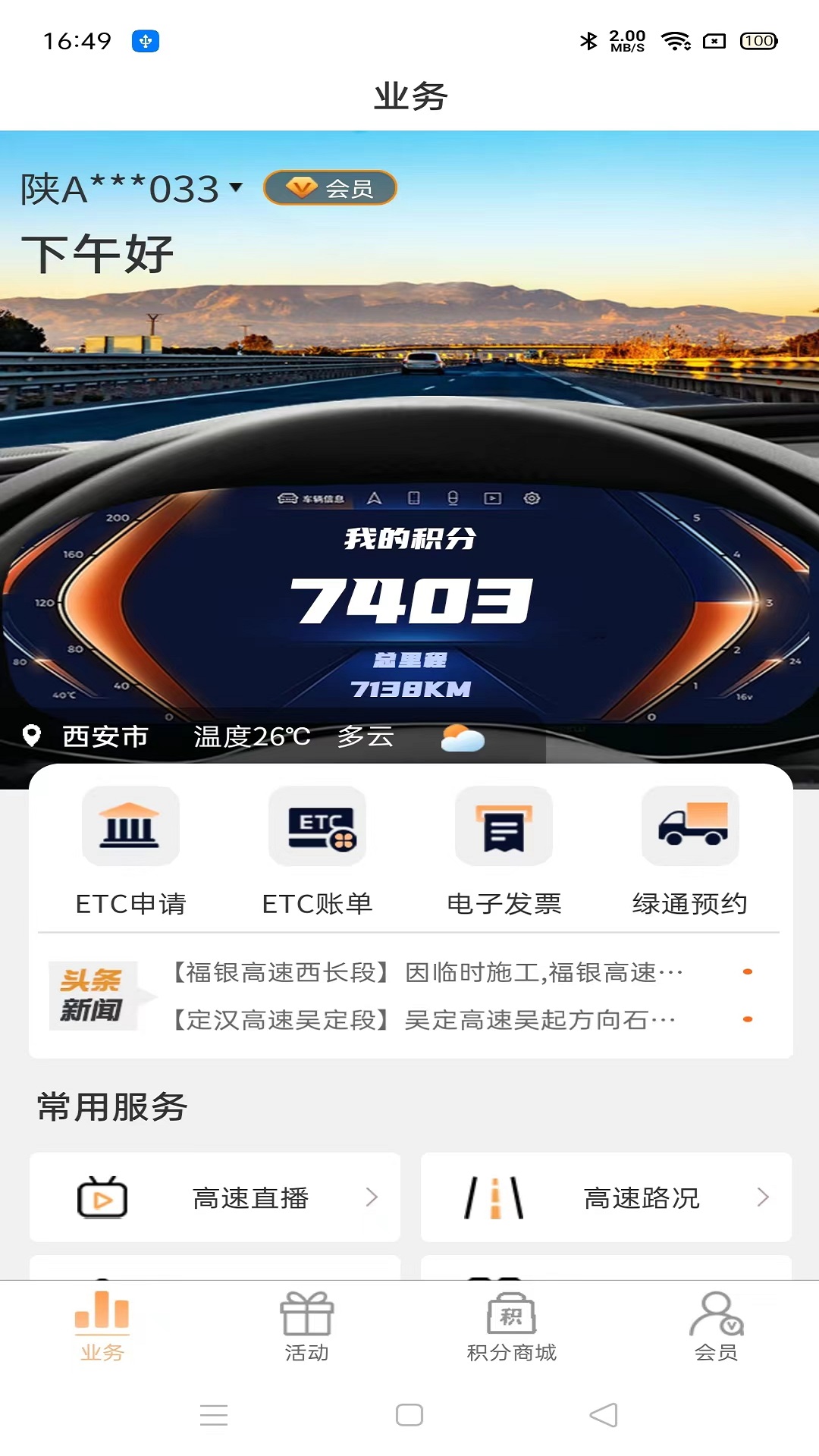
Task: Open the chevron next to 高速直播
Action: 372,1198
